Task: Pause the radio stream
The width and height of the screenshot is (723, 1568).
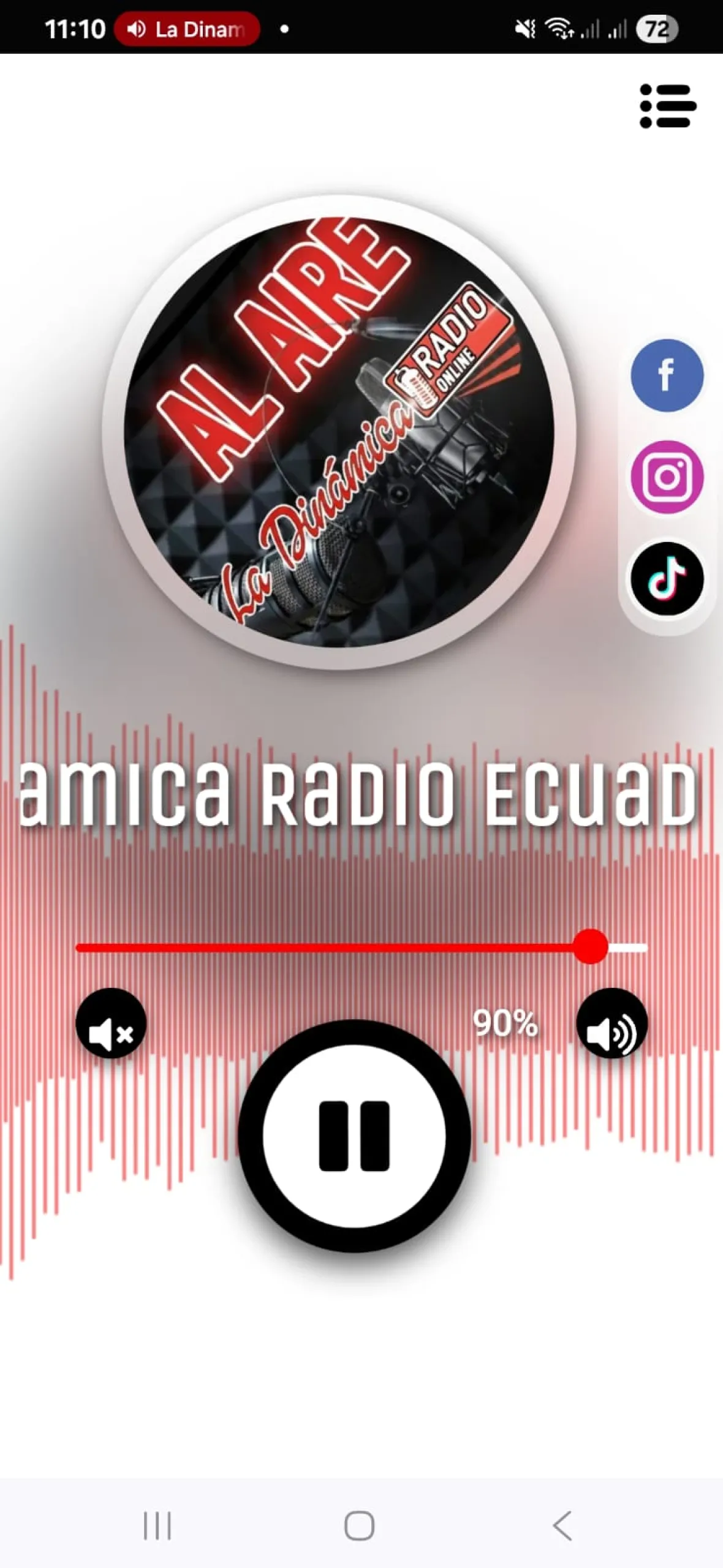Action: point(354,1136)
